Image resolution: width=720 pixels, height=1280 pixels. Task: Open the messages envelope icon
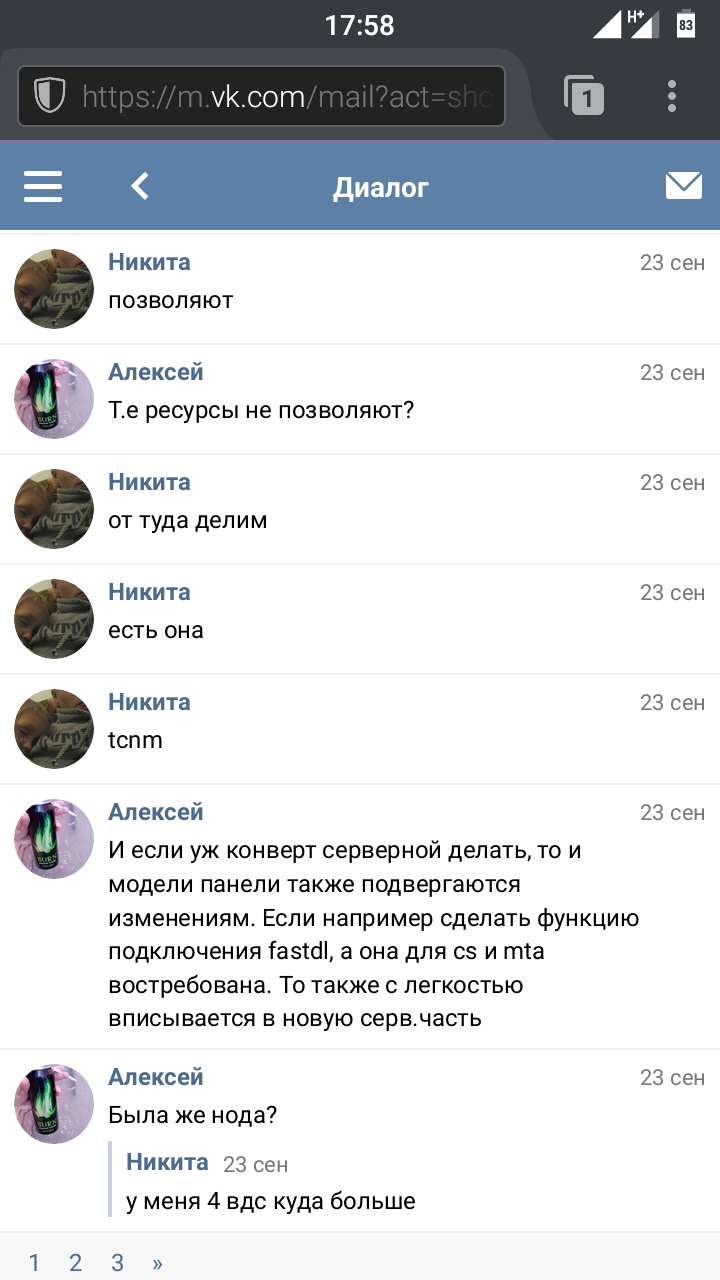pyautogui.click(x=684, y=186)
